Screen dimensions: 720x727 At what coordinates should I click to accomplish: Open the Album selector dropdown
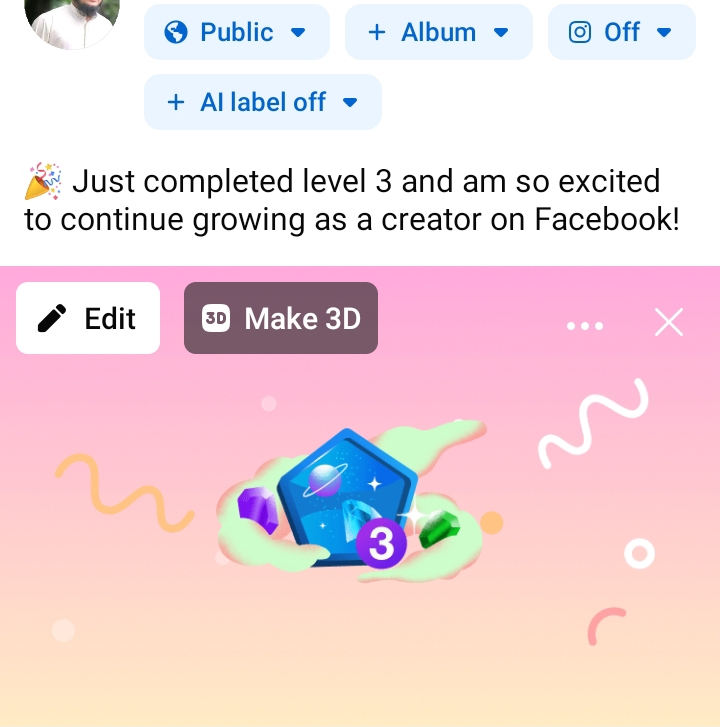[439, 32]
